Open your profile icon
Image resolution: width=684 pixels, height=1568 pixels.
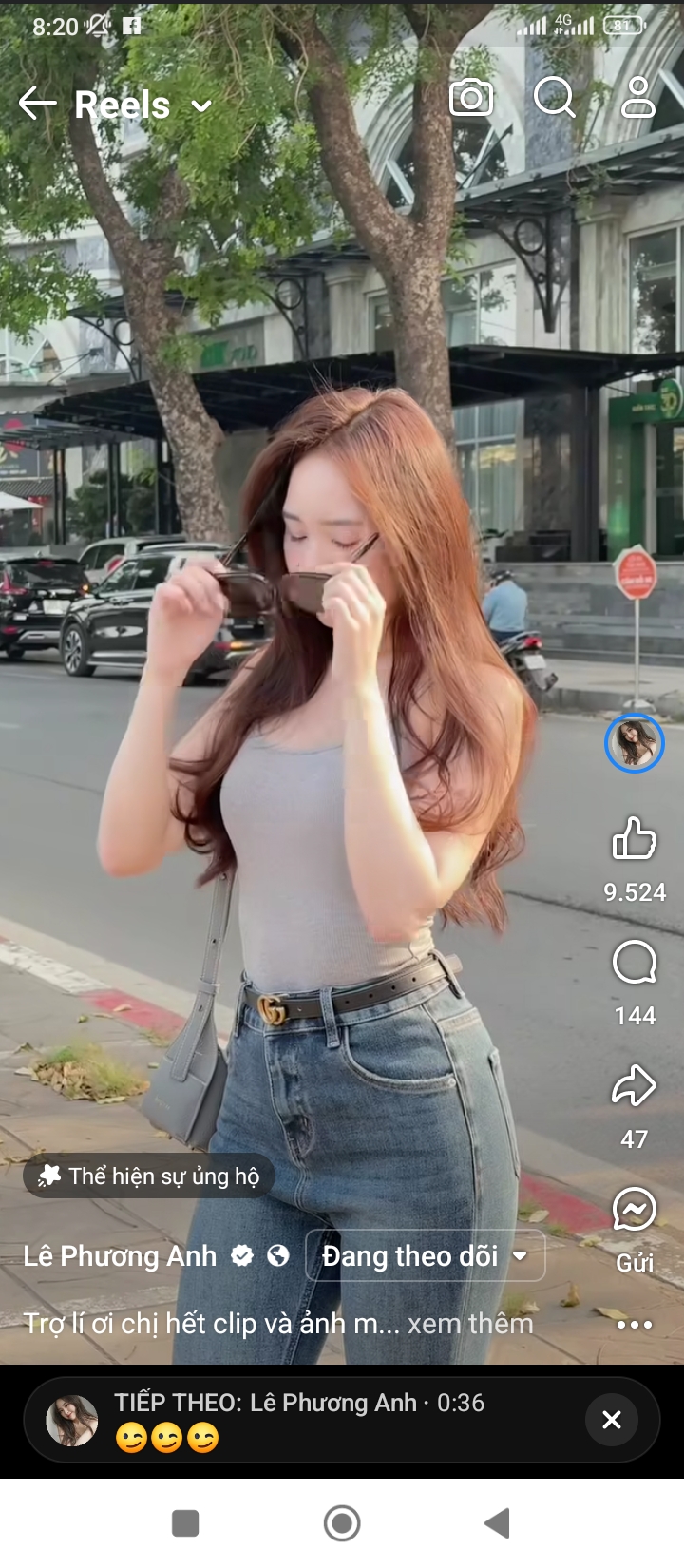pyautogui.click(x=637, y=98)
